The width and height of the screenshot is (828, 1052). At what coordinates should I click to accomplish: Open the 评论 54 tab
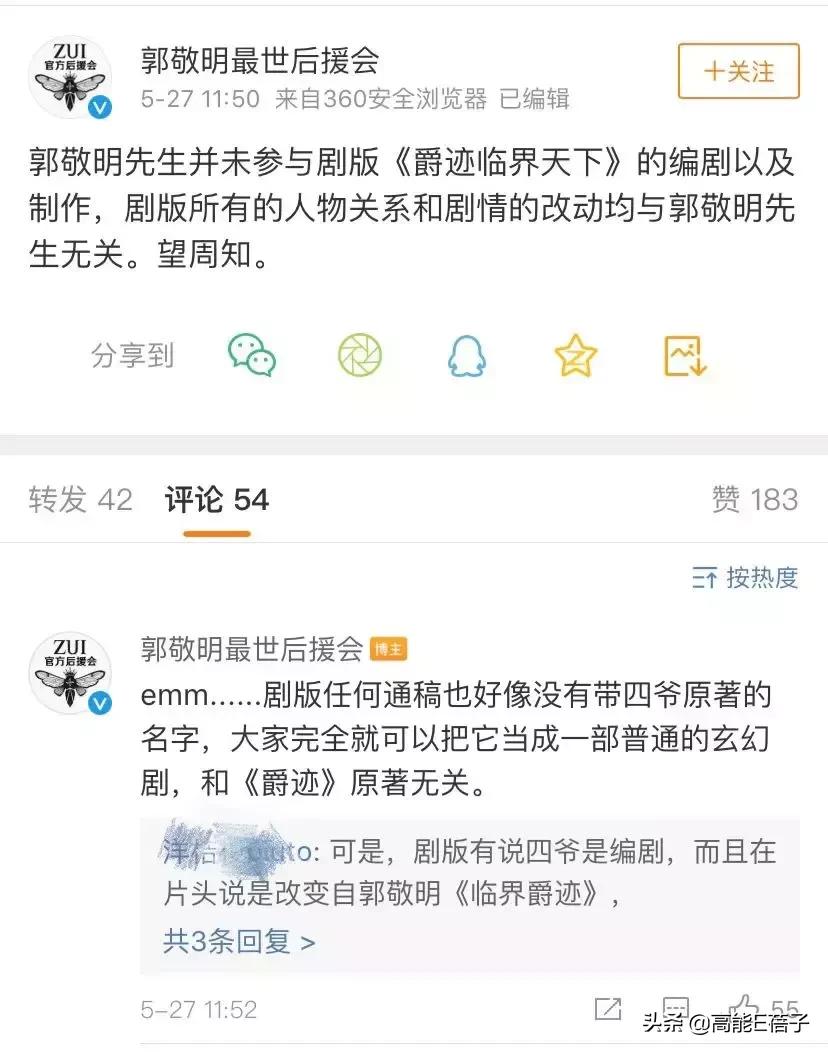click(215, 500)
